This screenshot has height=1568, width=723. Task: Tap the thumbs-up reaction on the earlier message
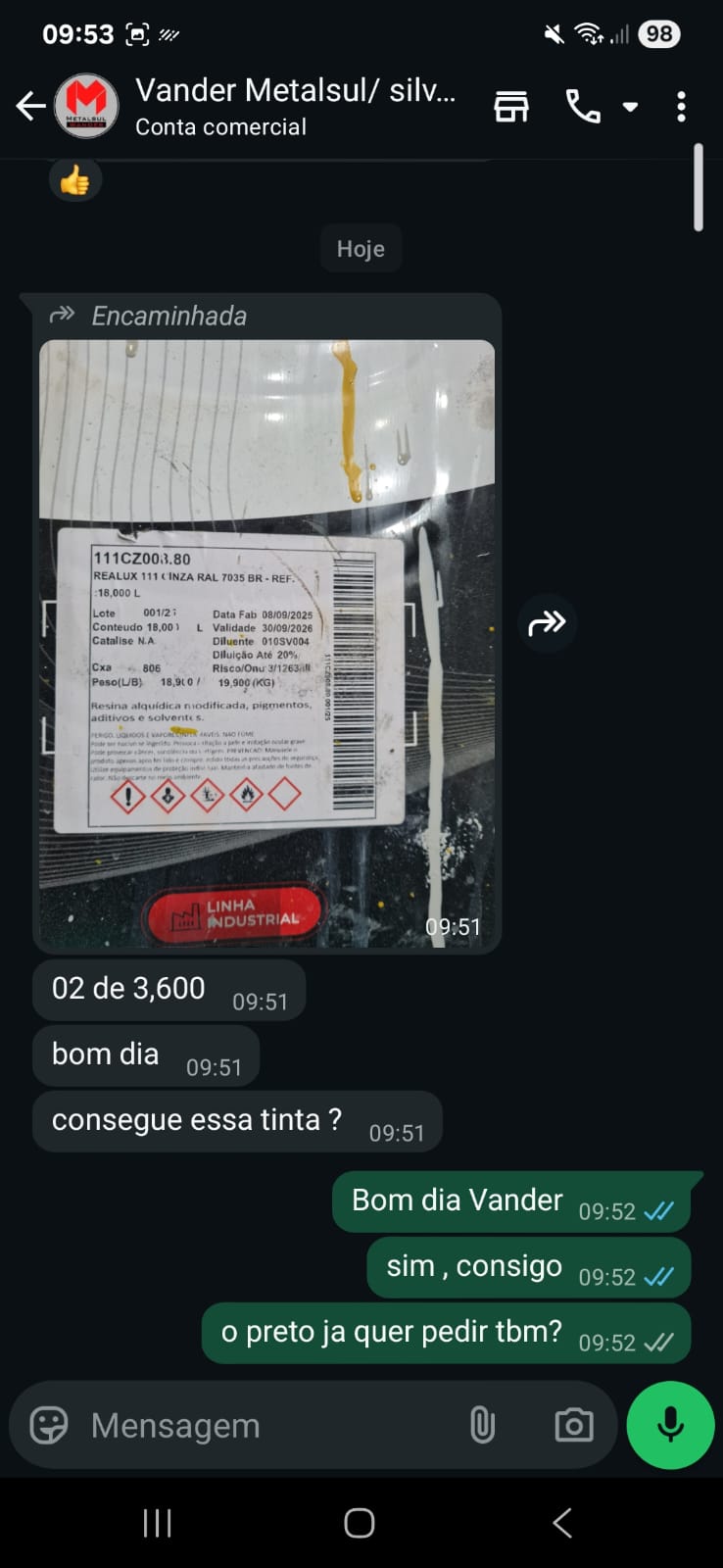point(74,180)
